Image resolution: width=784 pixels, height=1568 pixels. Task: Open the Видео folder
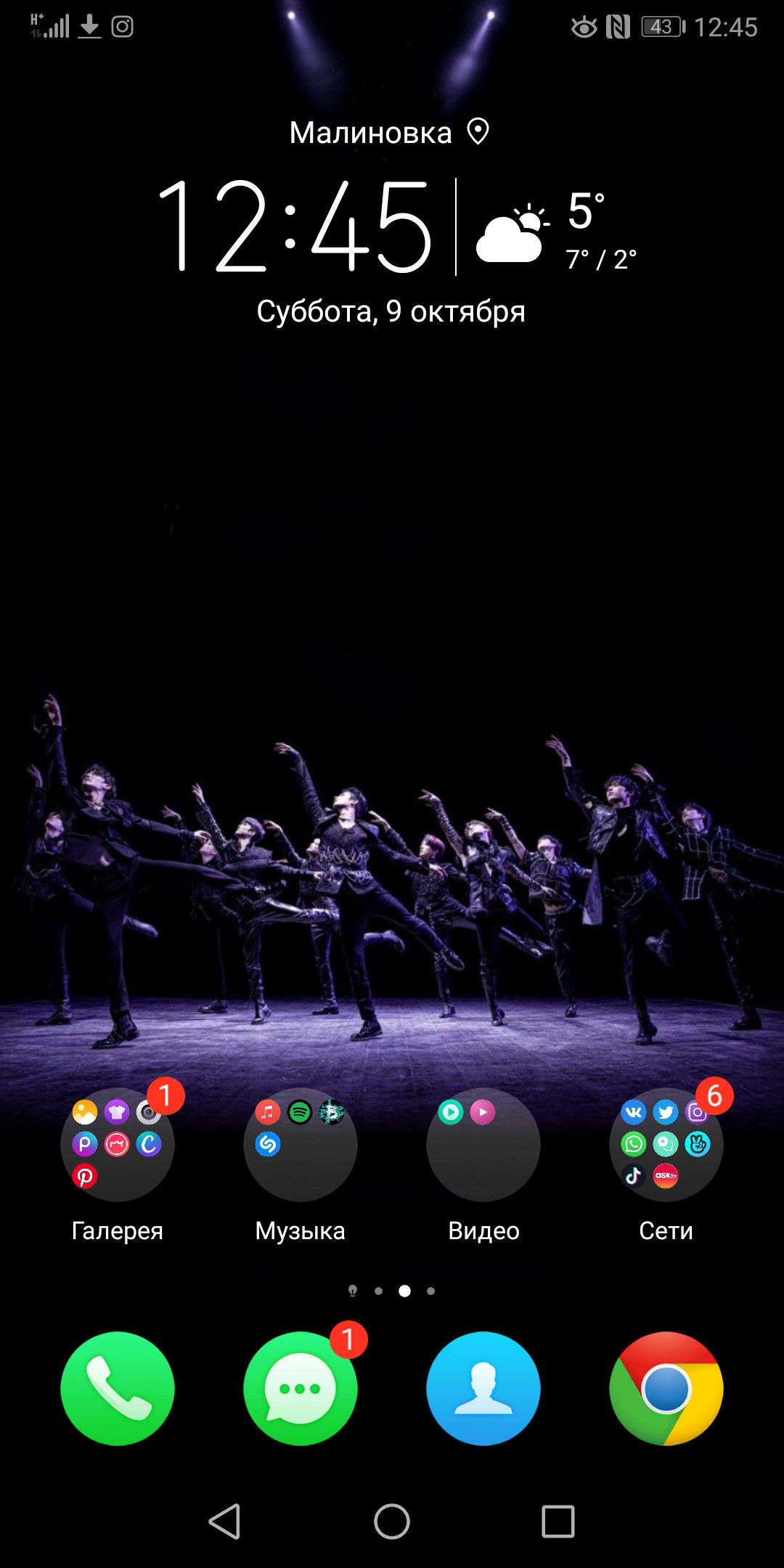point(483,1145)
